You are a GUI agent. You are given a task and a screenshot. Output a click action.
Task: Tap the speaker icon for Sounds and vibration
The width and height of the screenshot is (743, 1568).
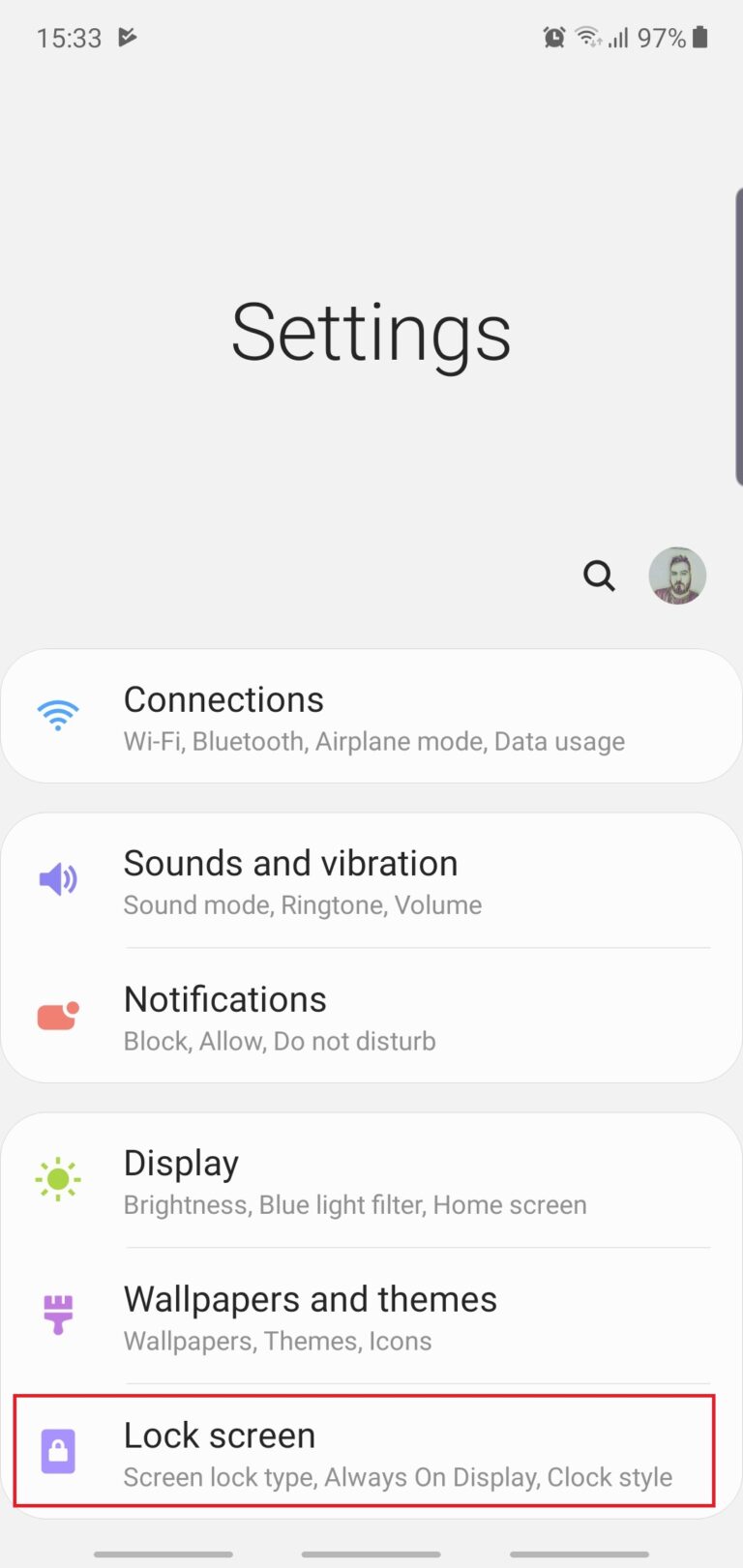pyautogui.click(x=57, y=879)
